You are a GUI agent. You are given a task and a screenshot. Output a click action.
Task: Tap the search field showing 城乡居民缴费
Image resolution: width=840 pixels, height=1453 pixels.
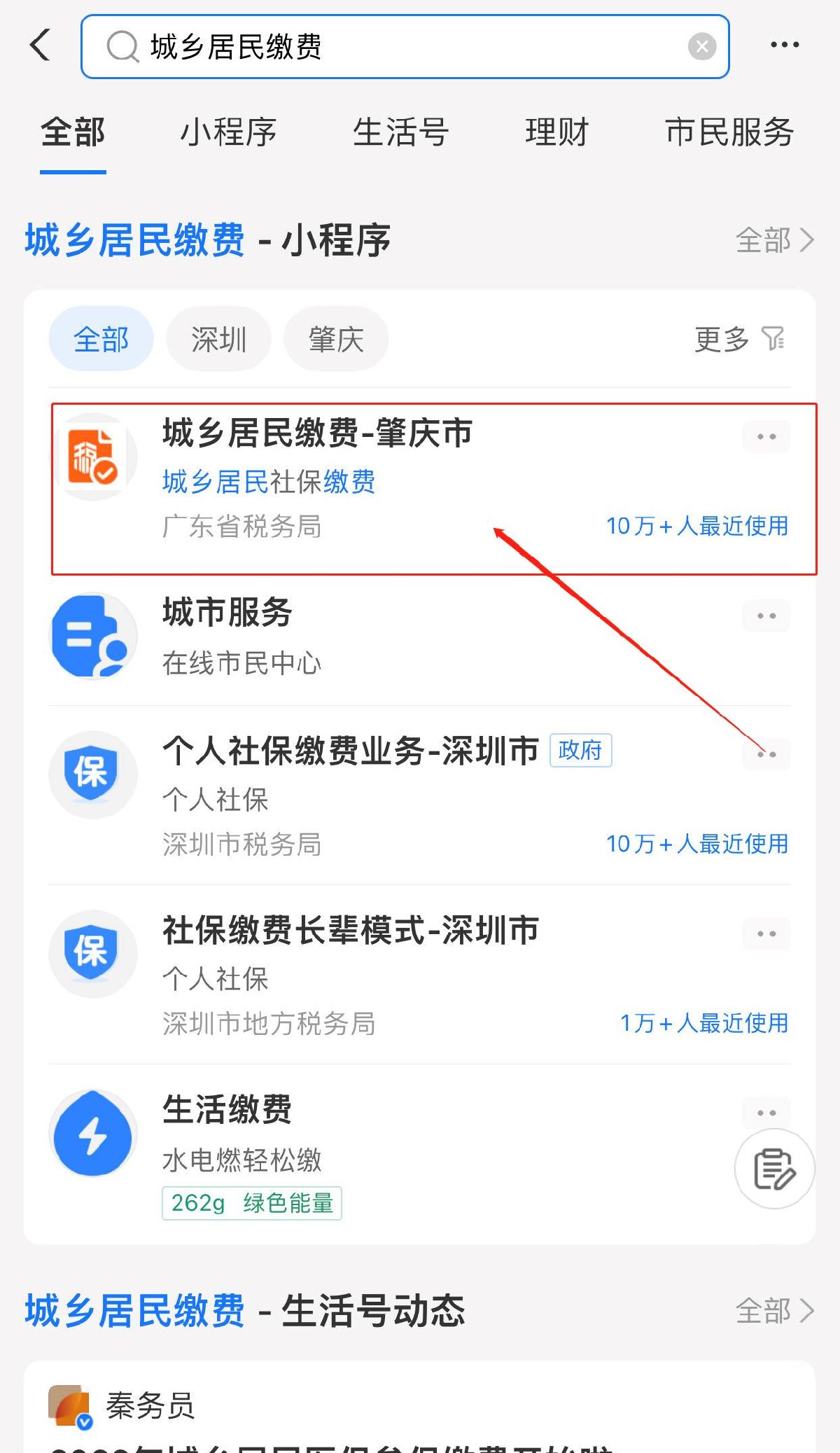coord(392,47)
